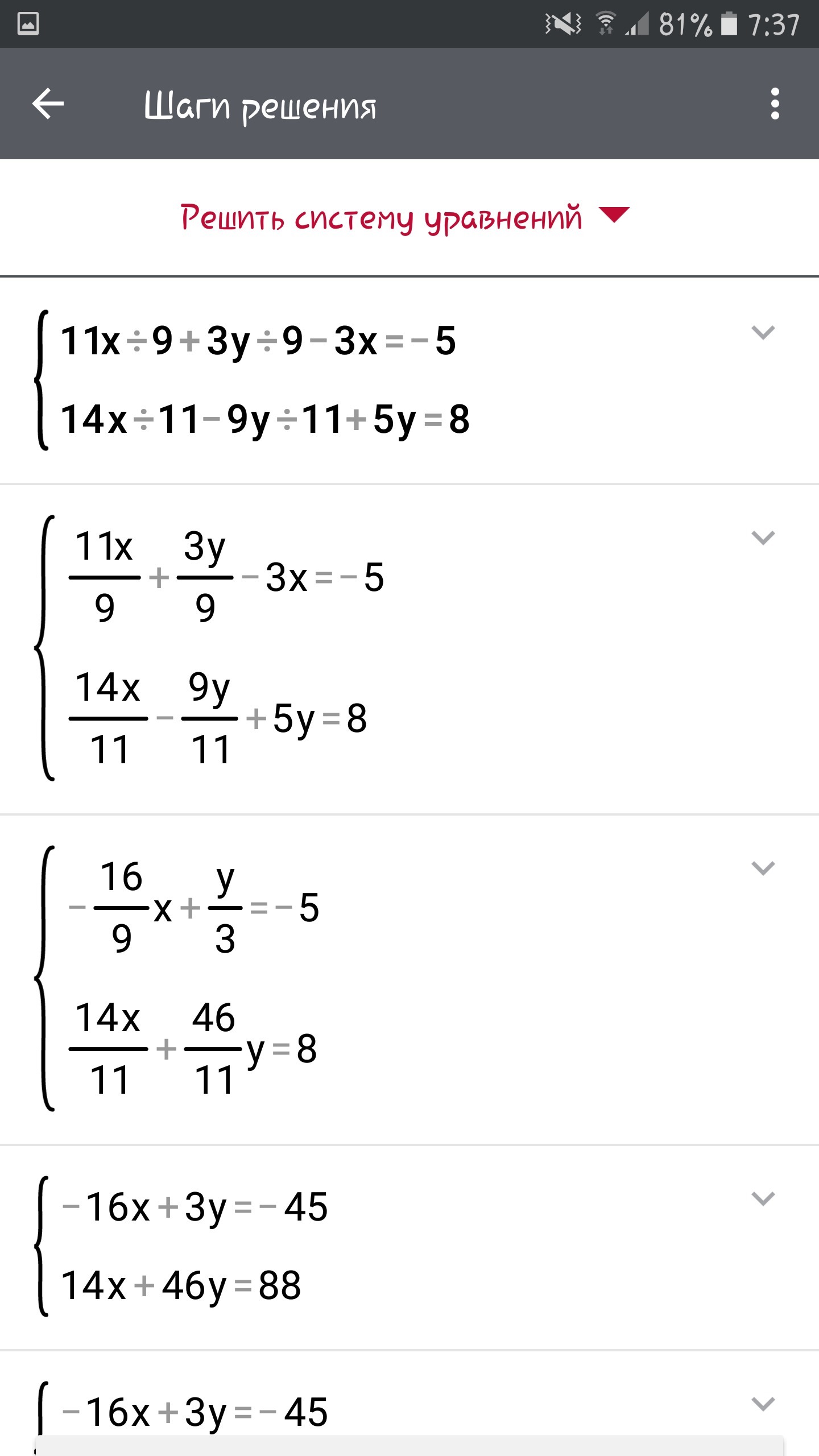Screen dimensions: 819x1456
Task: Open the "Решить систему уравнений" dropdown
Action: tap(406, 217)
